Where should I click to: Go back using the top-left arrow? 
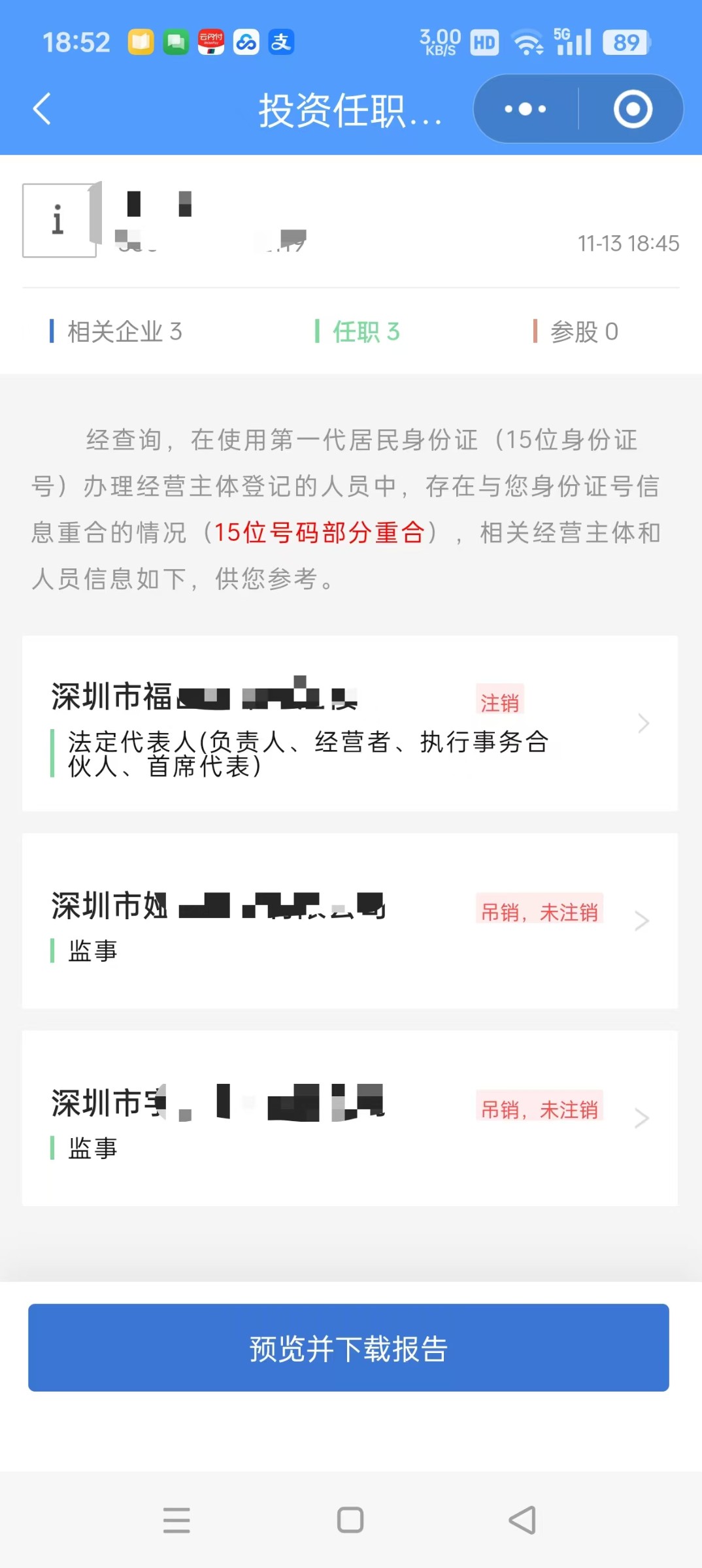[x=42, y=108]
